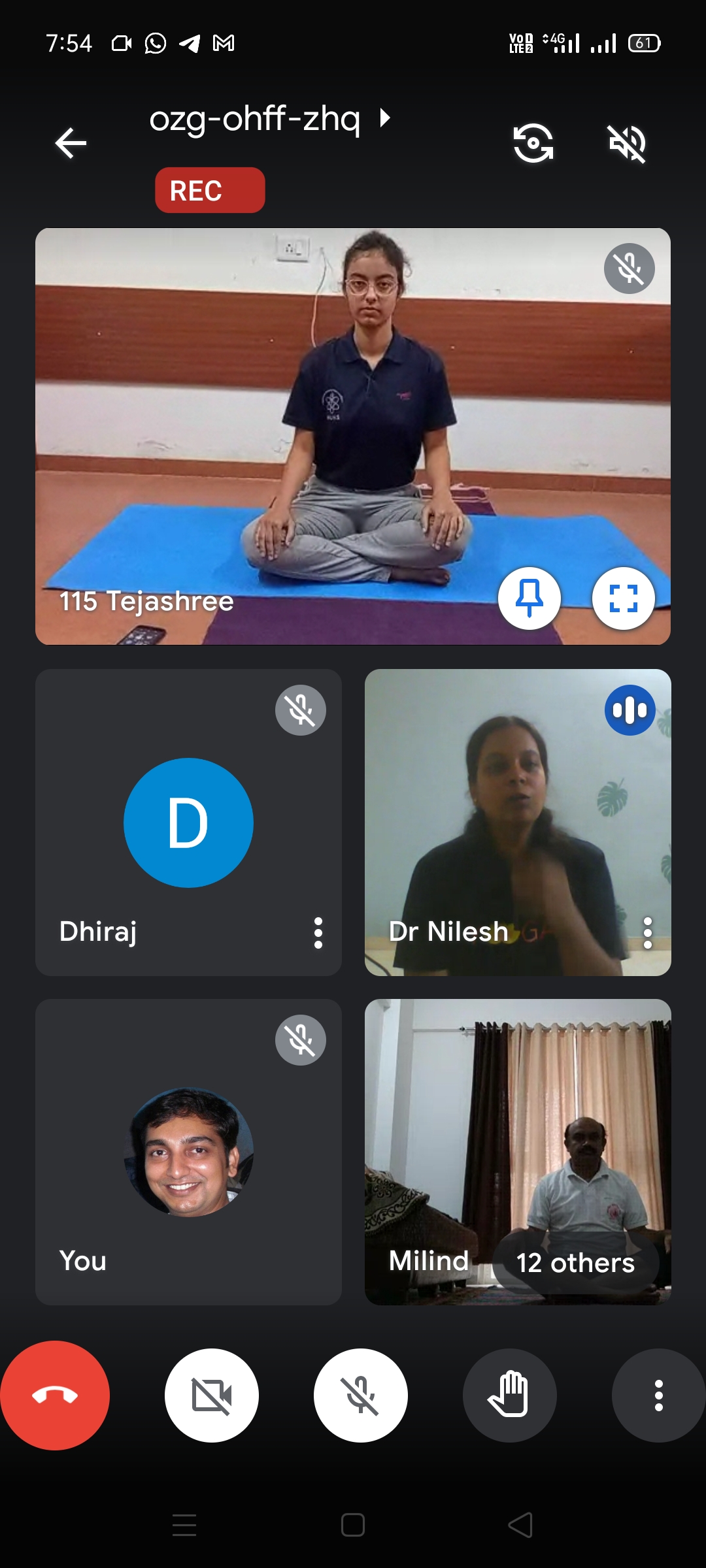Toggle the speaker audio output
Image resolution: width=706 pixels, height=1568 pixels.
coord(627,143)
